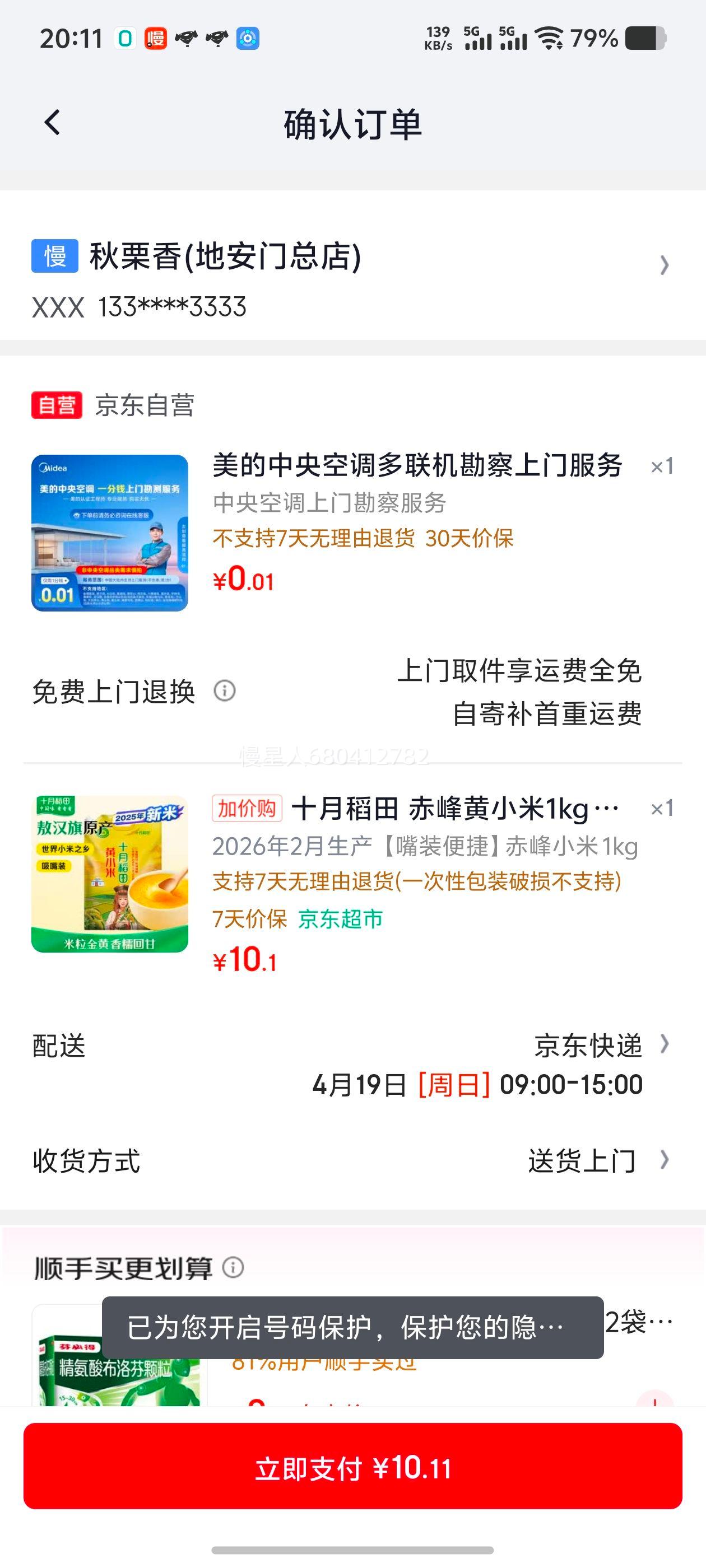The image size is (706, 1568).
Task: Tap the blue 慢 badge before the store name
Action: (x=55, y=258)
